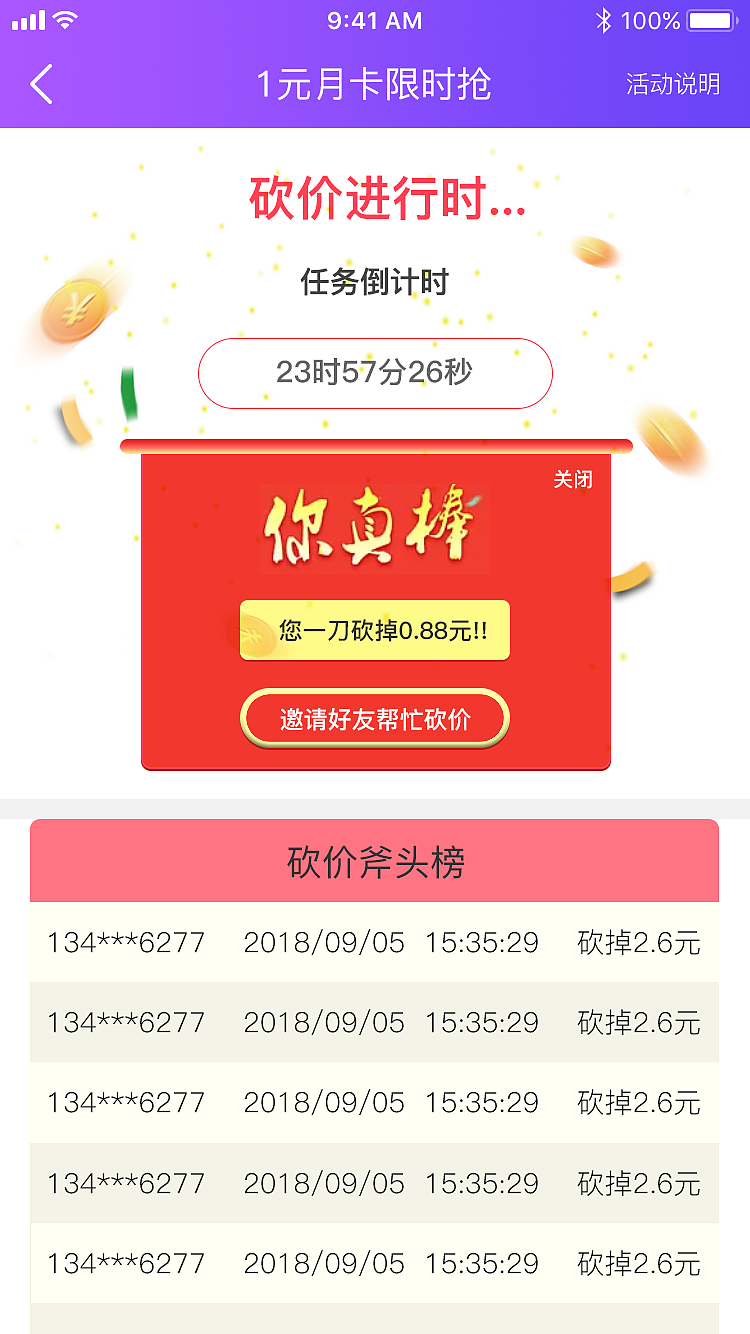The height and width of the screenshot is (1334, 750).
Task: Select the 砍价斧头榜 leaderboard header
Action: 374,860
